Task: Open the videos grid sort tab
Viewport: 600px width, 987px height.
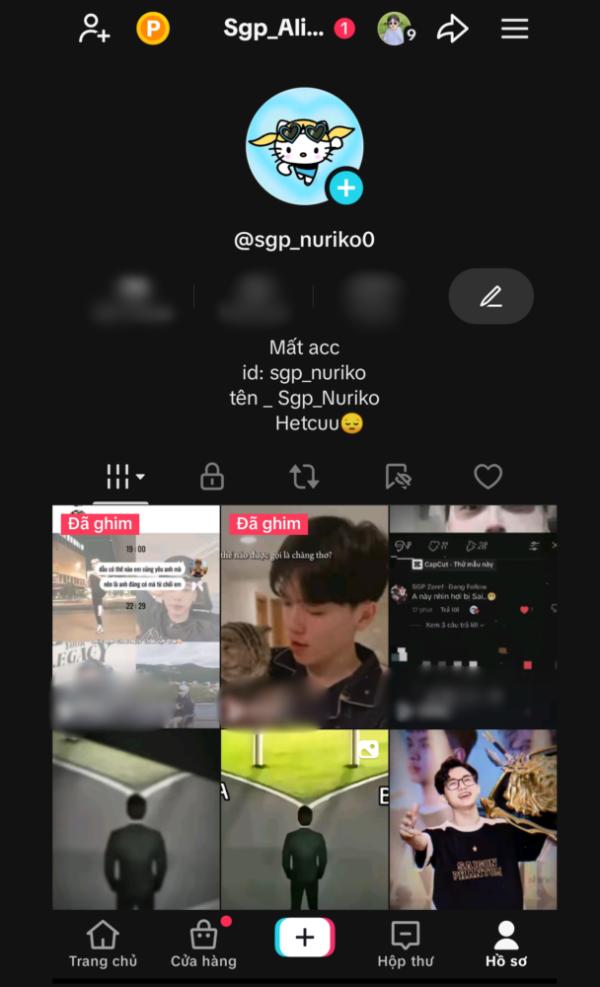Action: (125, 477)
